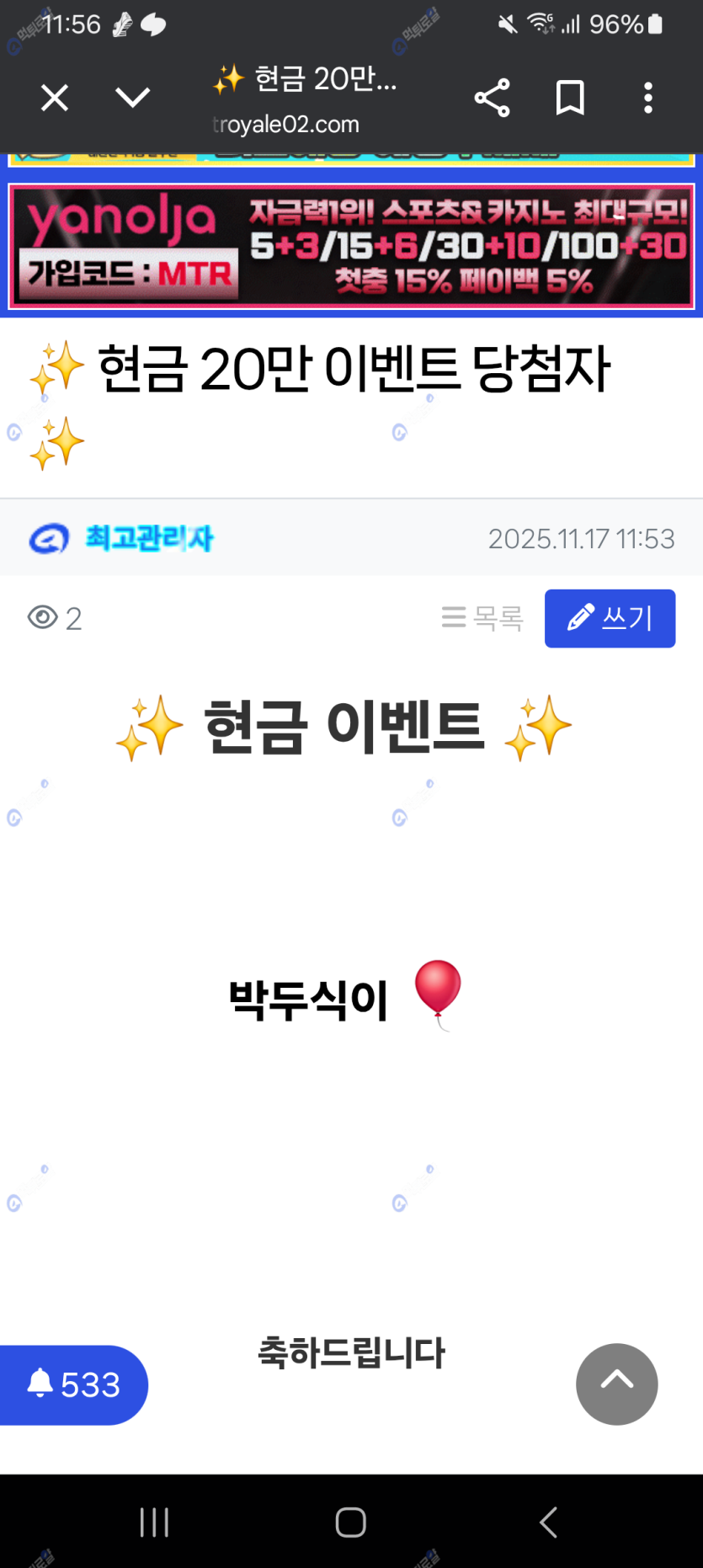Open the 최고관리자 author profile
Screen dimensions: 703x1568
click(149, 538)
